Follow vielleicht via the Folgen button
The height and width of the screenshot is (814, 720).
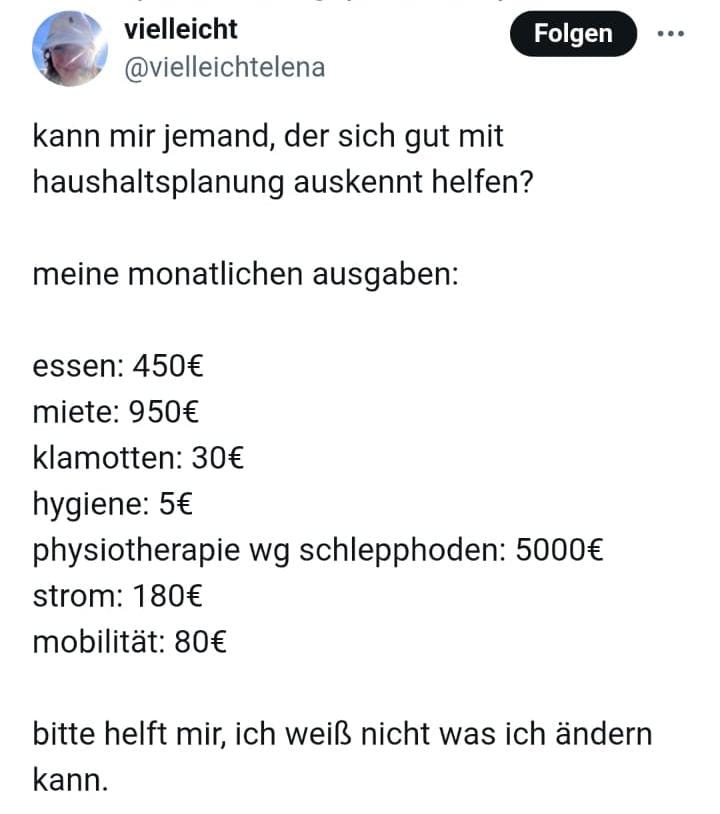click(x=573, y=33)
